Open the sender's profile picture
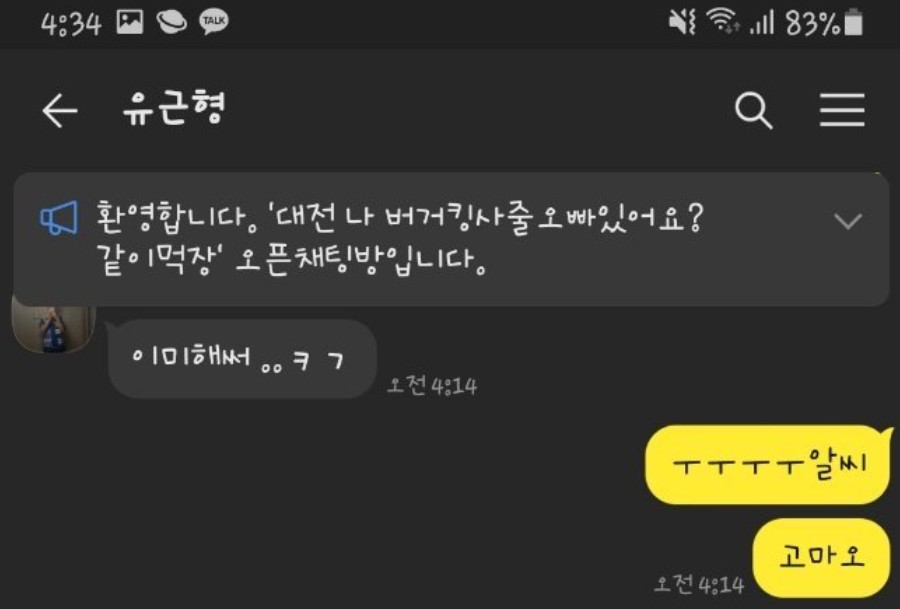Viewport: 900px width, 609px height. (52, 326)
